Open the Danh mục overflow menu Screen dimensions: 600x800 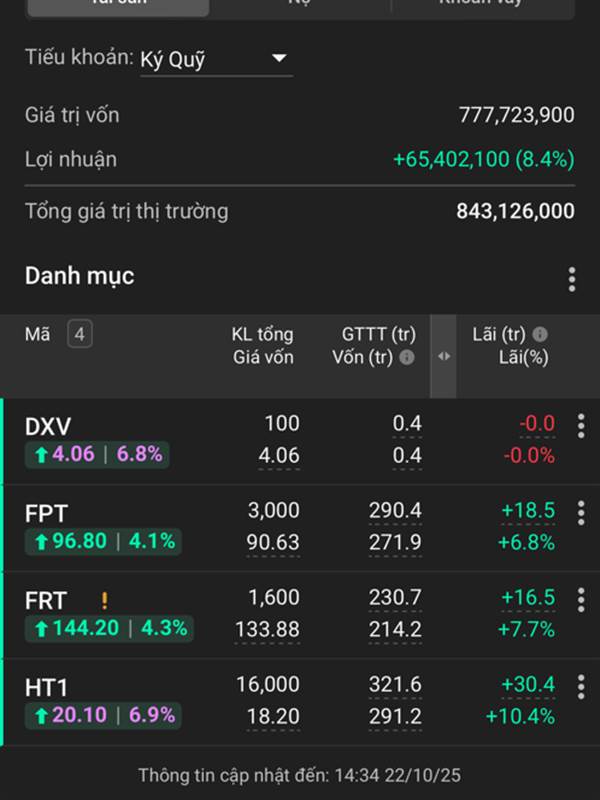(x=571, y=279)
